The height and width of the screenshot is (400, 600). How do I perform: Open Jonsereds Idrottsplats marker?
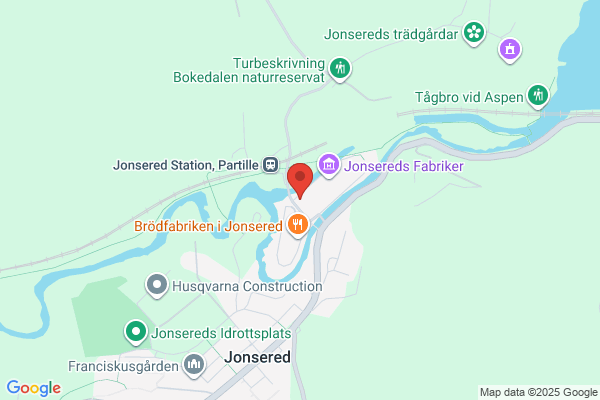coord(135,333)
